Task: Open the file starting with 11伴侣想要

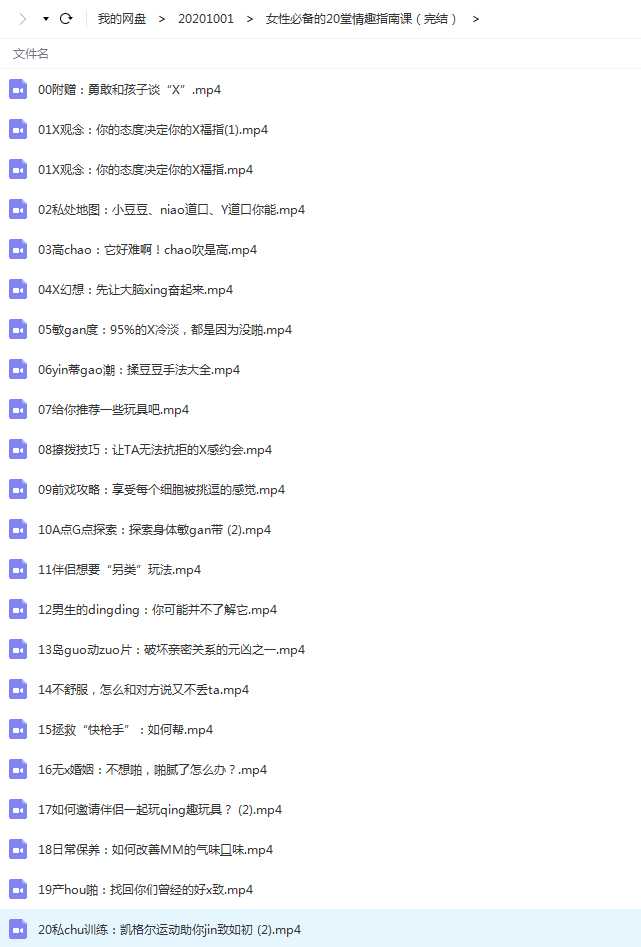Action: pos(119,570)
